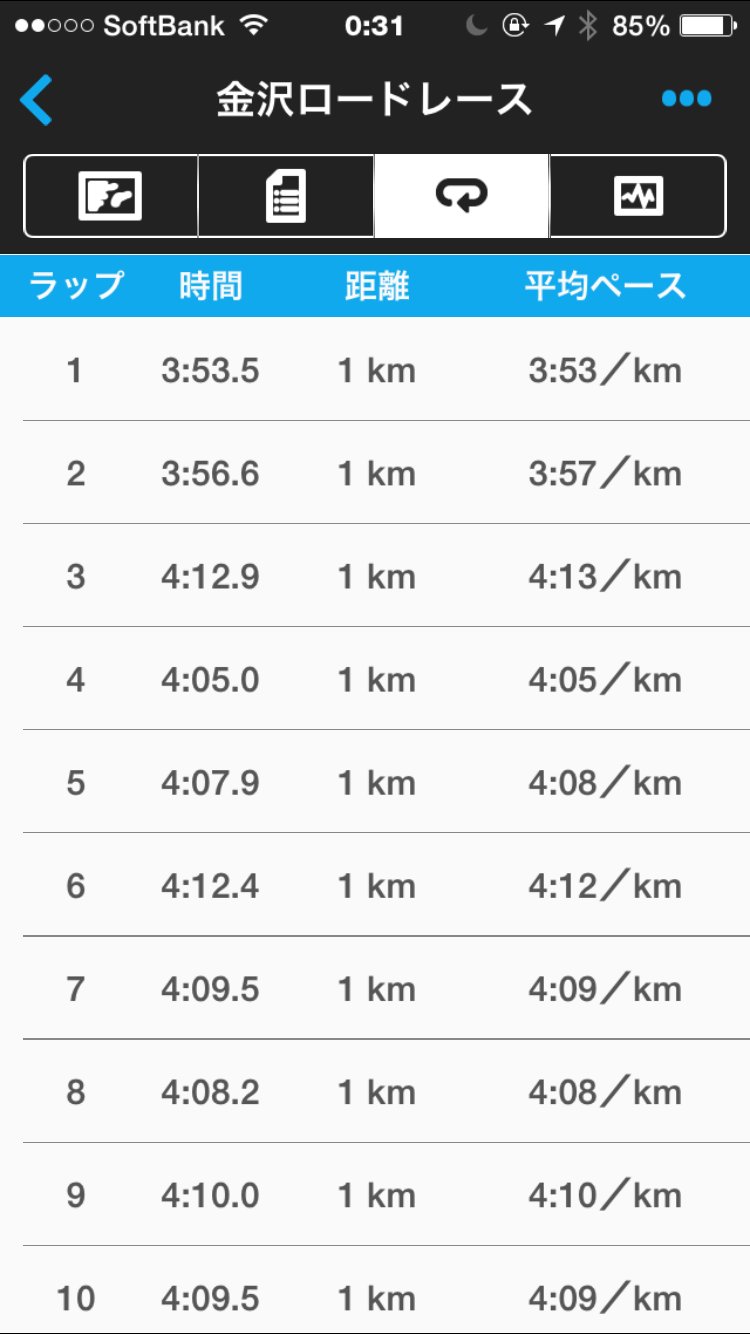Switch to the map tab
The width and height of the screenshot is (750, 1334).
tap(111, 196)
